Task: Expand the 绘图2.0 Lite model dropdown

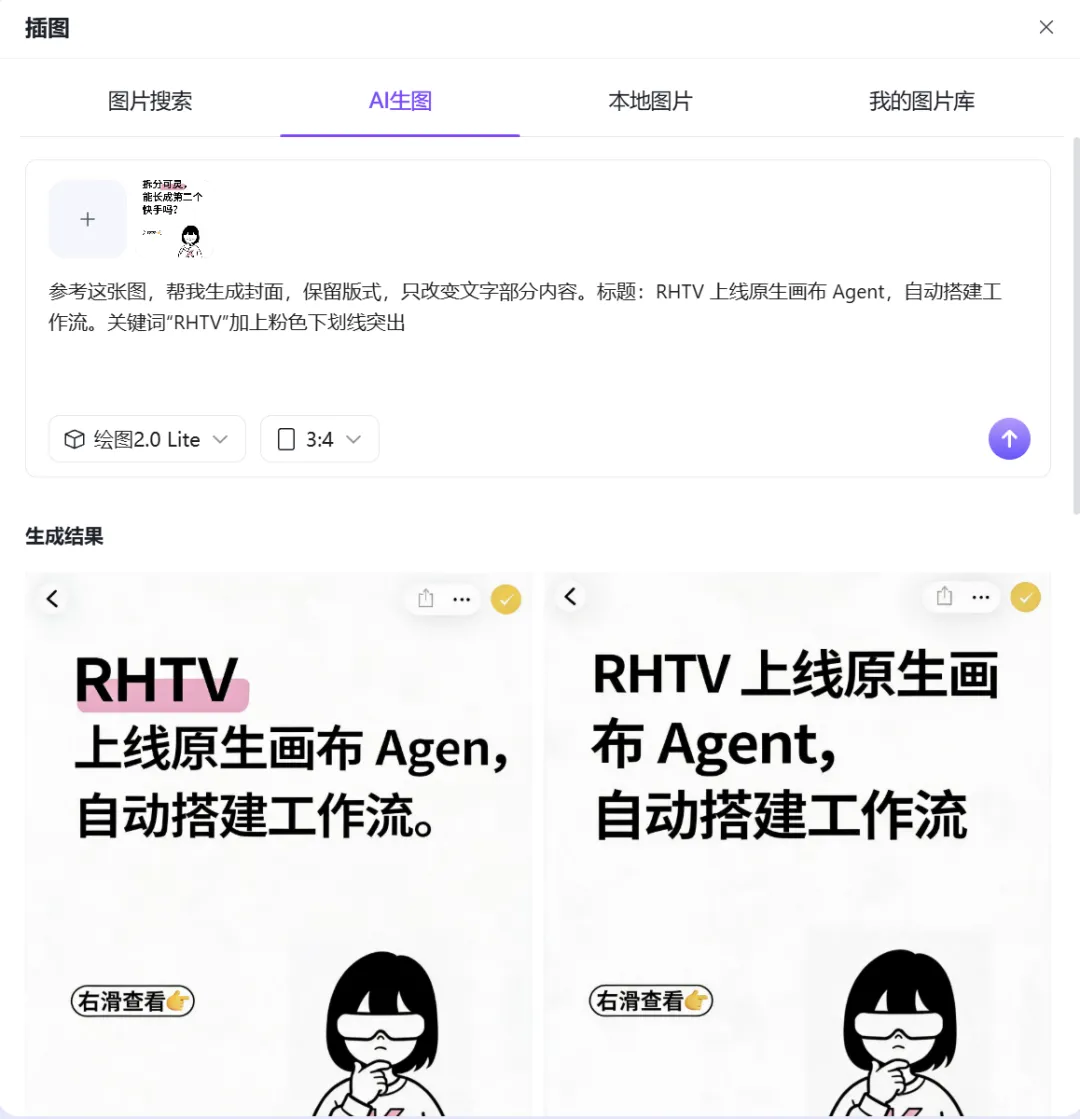Action: point(147,439)
